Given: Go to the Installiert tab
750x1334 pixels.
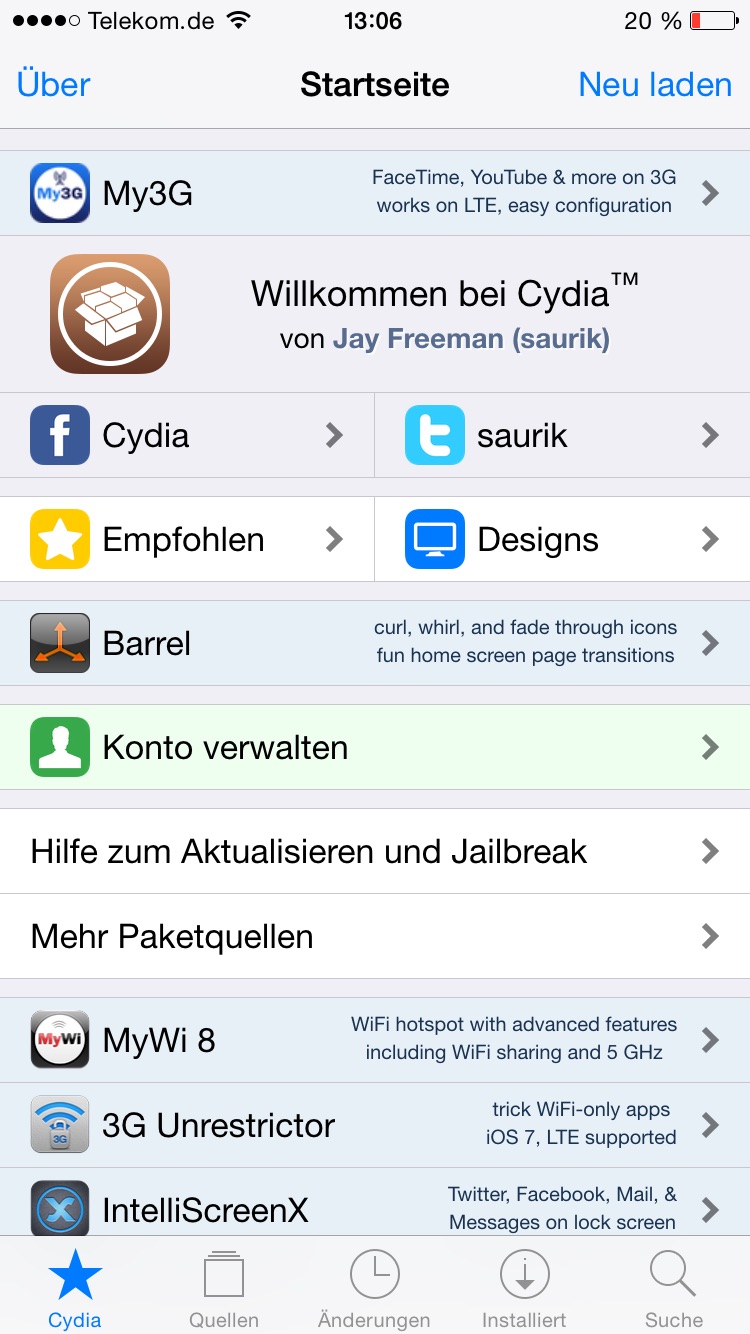Looking at the screenshot, I should 524,1288.
